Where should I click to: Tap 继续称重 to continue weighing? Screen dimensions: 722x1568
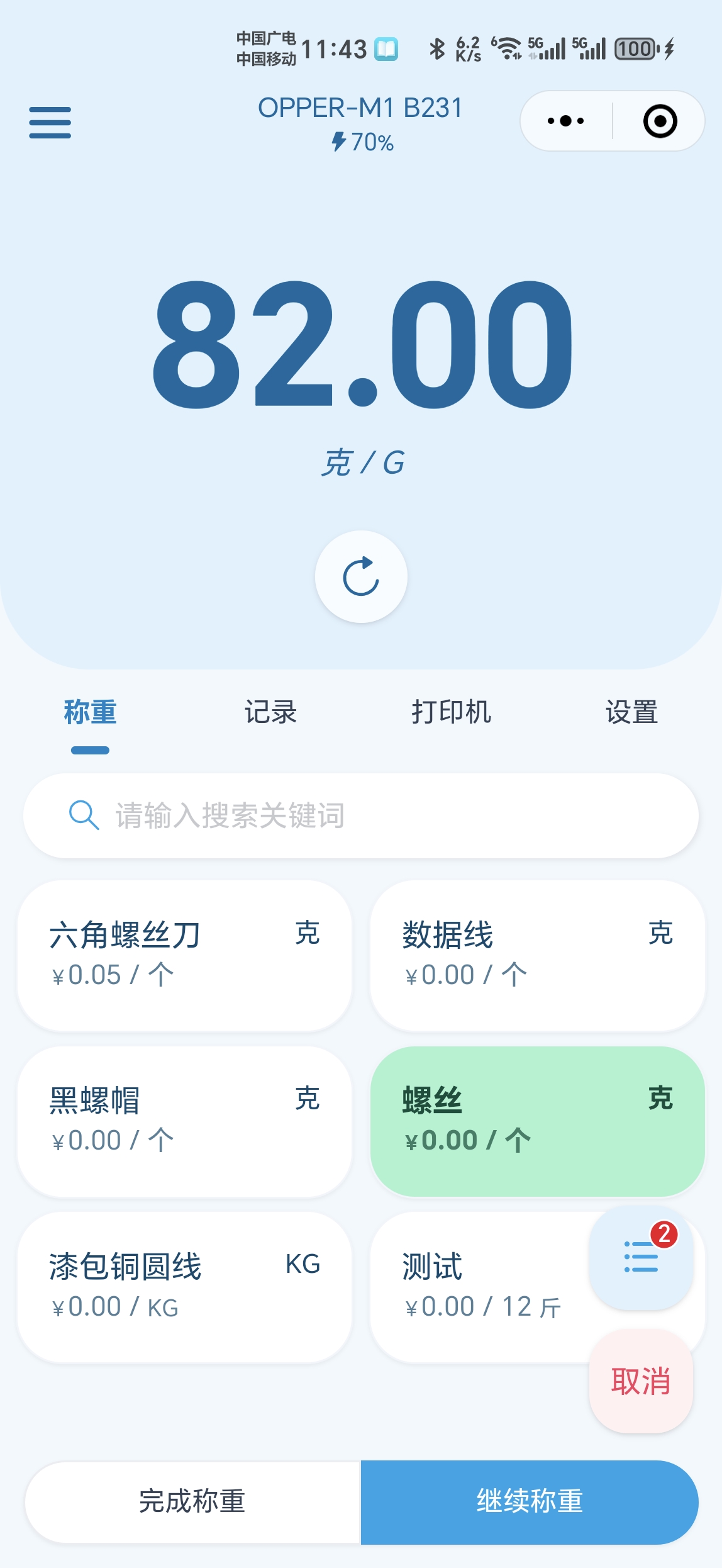click(530, 1502)
